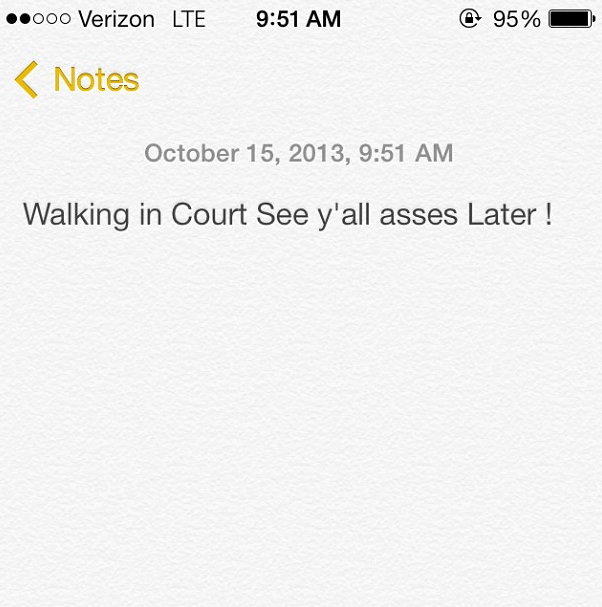Go back to the Notes list

pyautogui.click(x=76, y=79)
